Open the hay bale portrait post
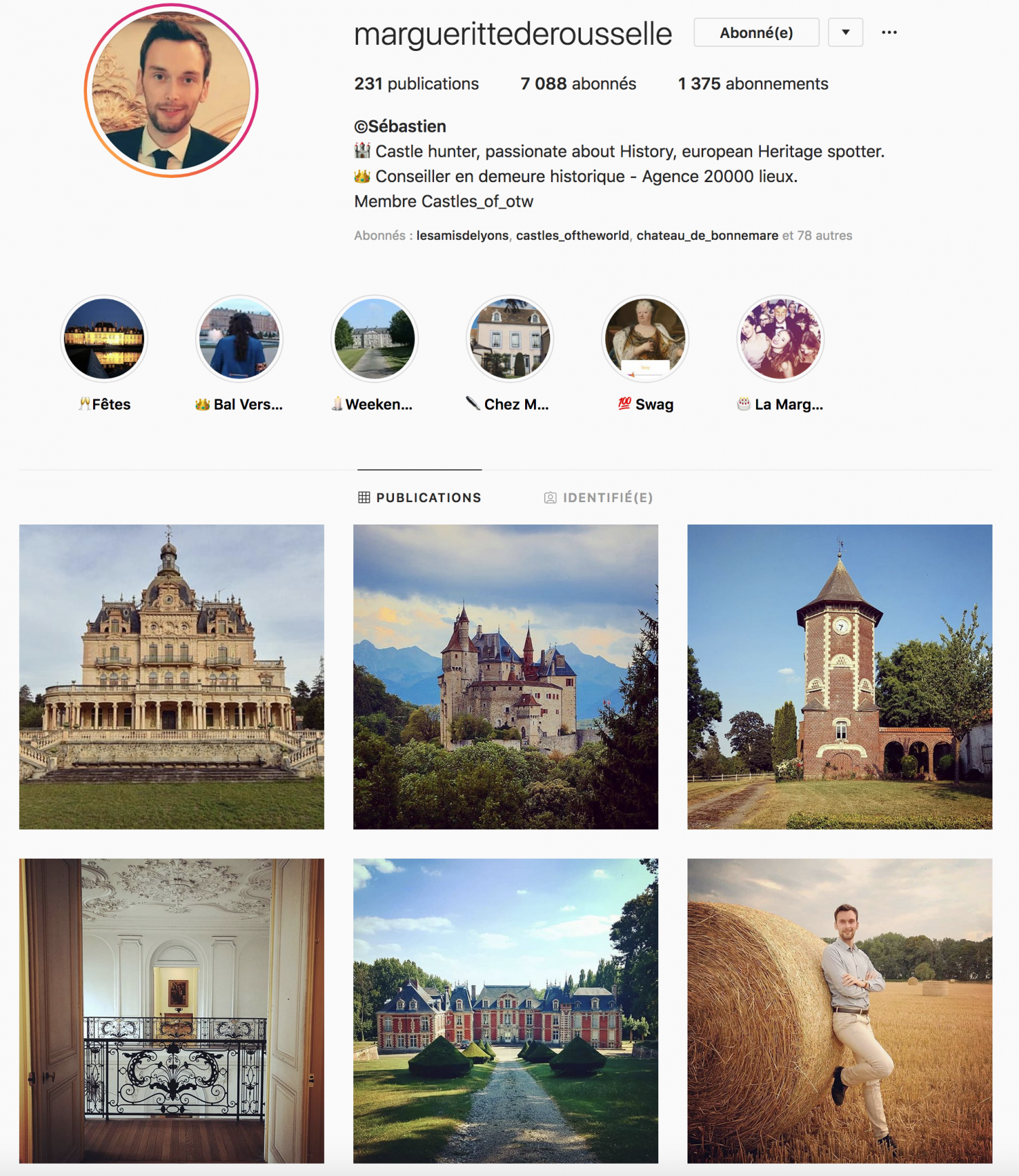This screenshot has width=1019, height=1176. (840, 1011)
